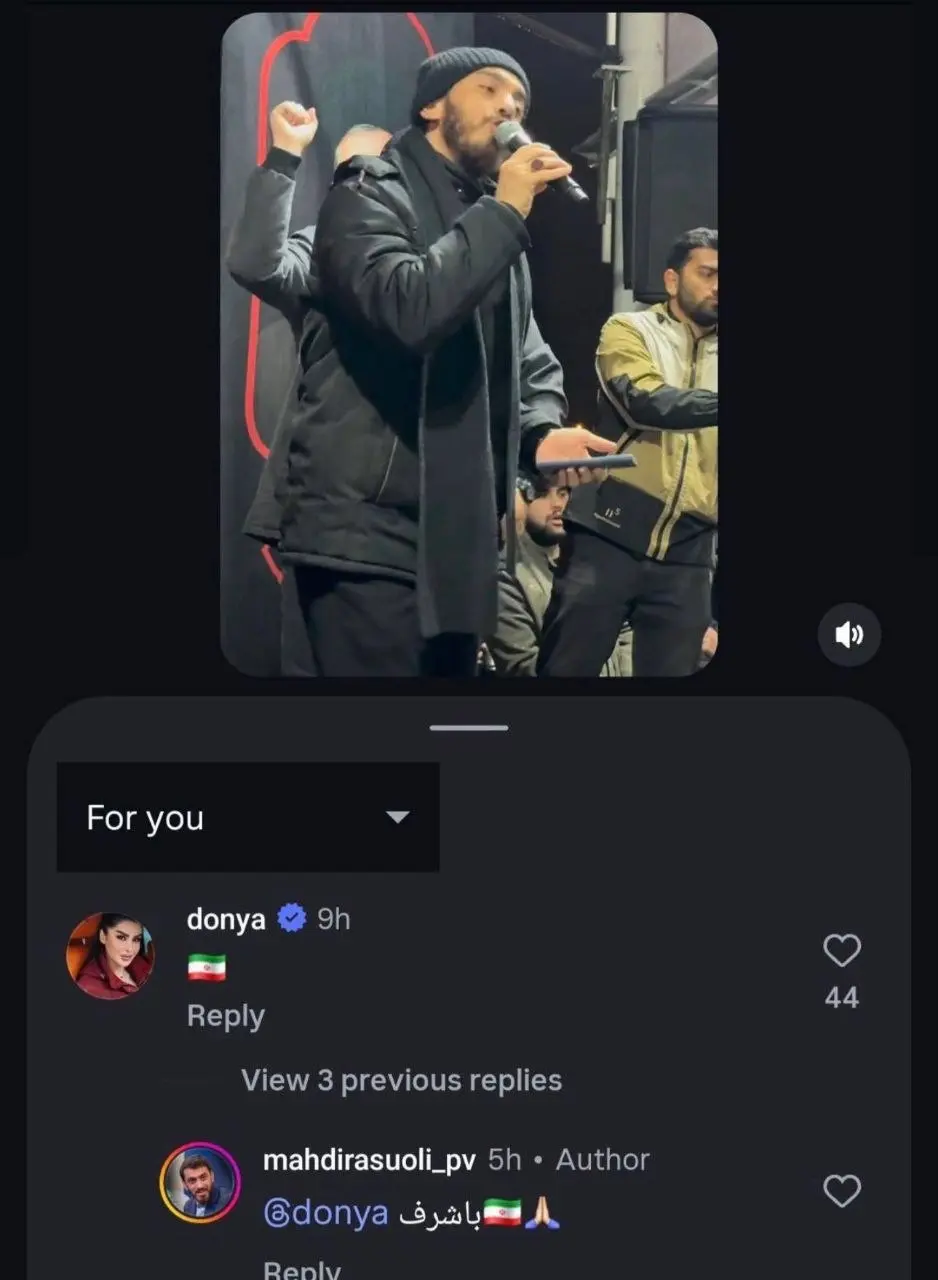This screenshot has height=1280, width=938.
Task: Expand View 3 previous replies
Action: [400, 1080]
